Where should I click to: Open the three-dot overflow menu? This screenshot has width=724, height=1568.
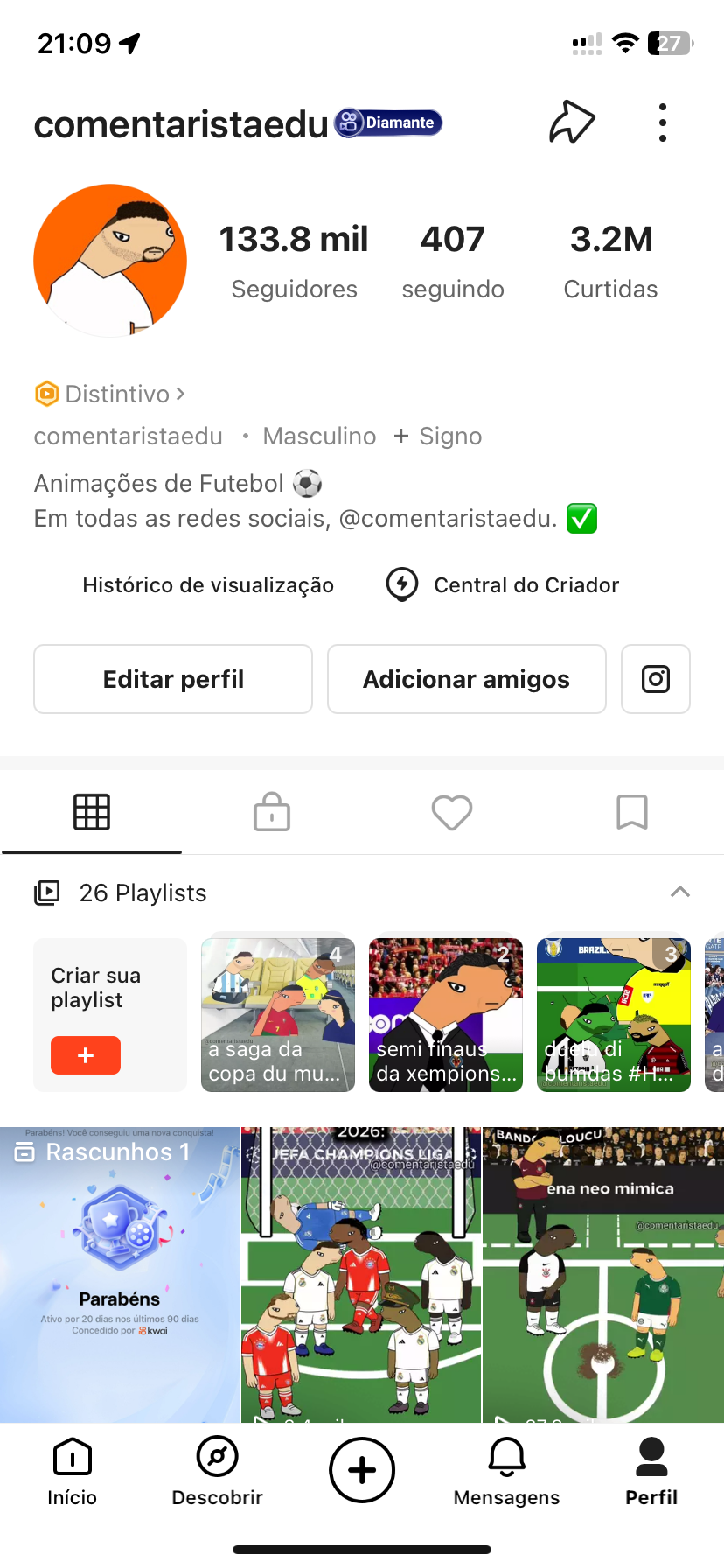[663, 122]
